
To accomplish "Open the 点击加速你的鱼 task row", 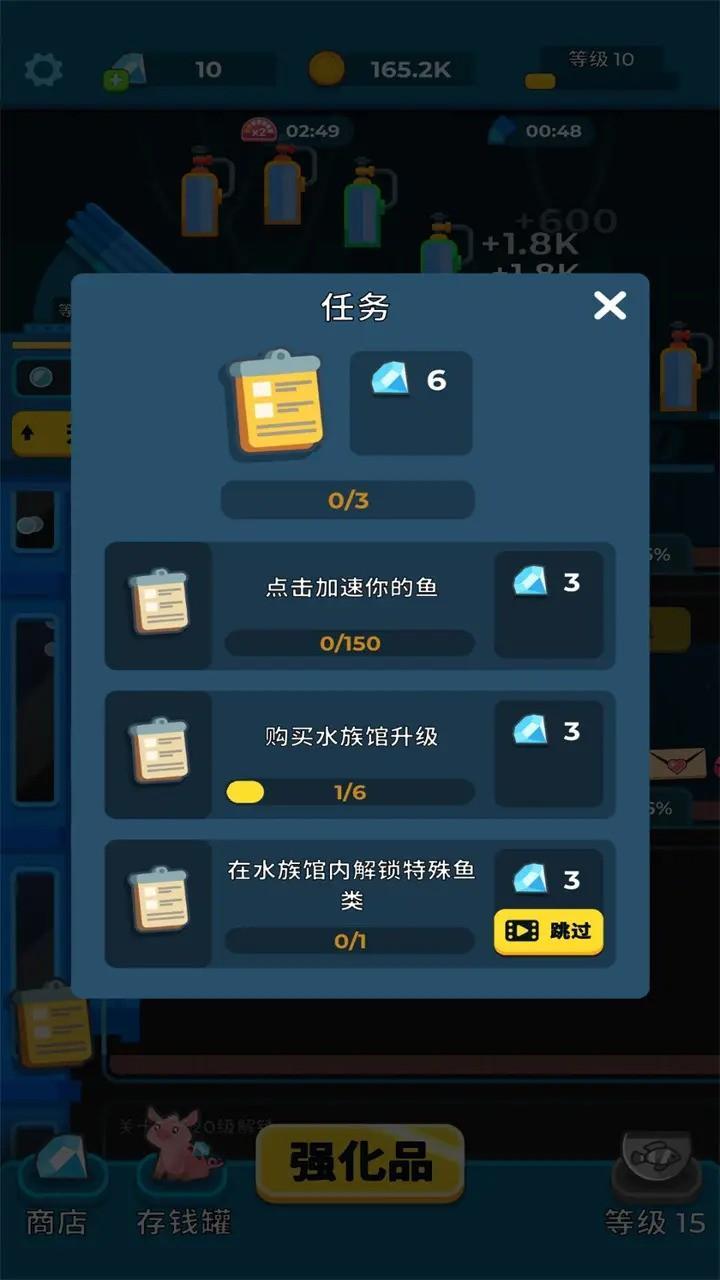I will [350, 607].
